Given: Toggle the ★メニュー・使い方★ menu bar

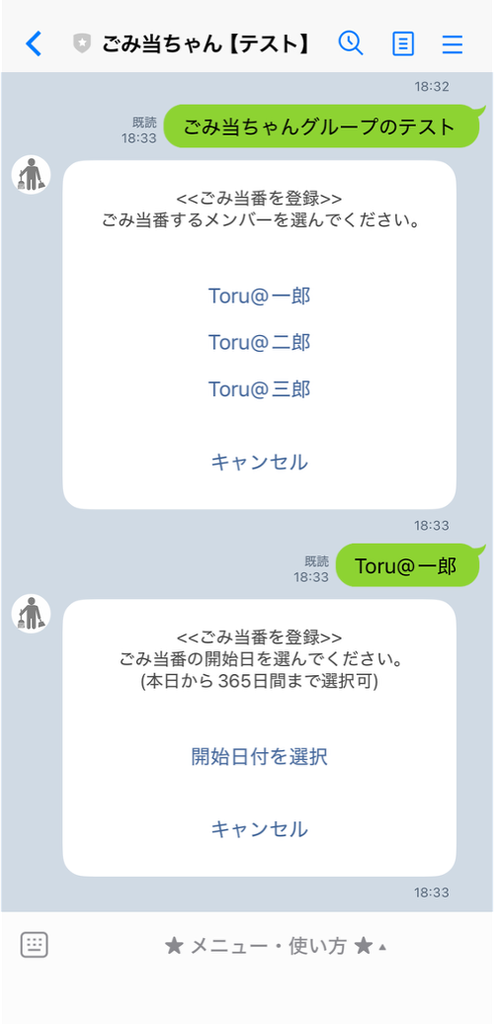Looking at the screenshot, I should [x=275, y=946].
